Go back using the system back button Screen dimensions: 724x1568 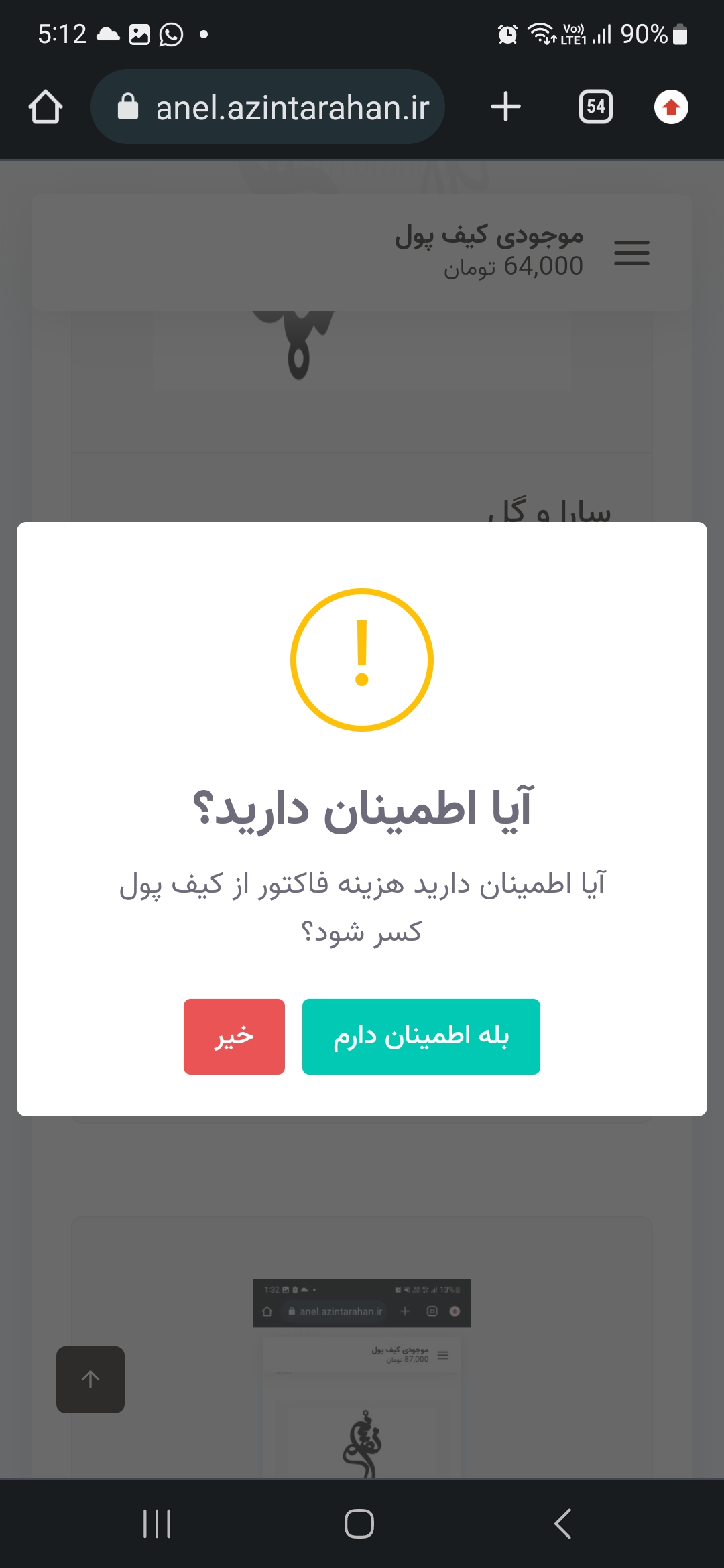pyautogui.click(x=563, y=1523)
